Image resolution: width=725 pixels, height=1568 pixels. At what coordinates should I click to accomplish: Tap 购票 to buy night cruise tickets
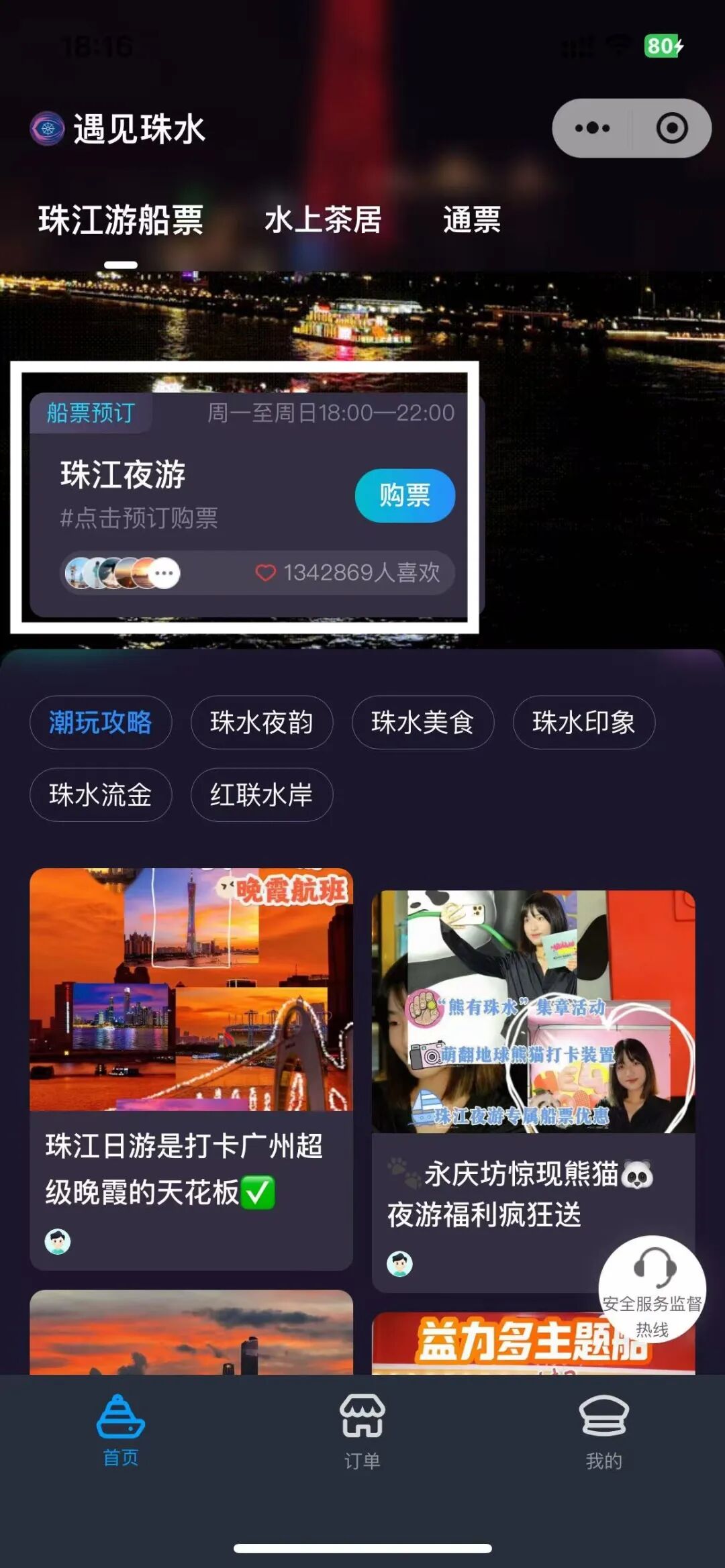(x=405, y=495)
